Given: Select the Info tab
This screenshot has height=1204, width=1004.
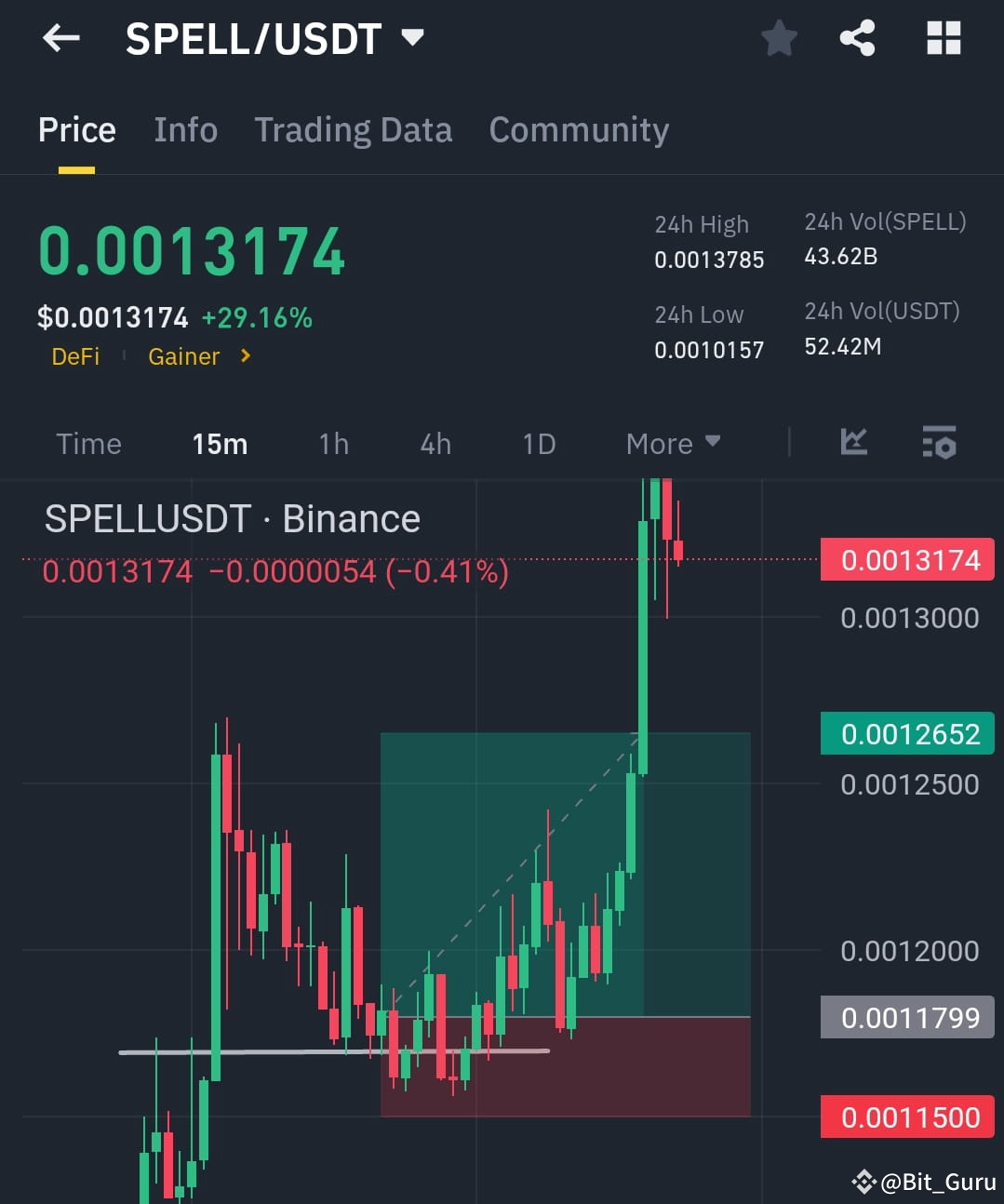Looking at the screenshot, I should click(x=185, y=130).
